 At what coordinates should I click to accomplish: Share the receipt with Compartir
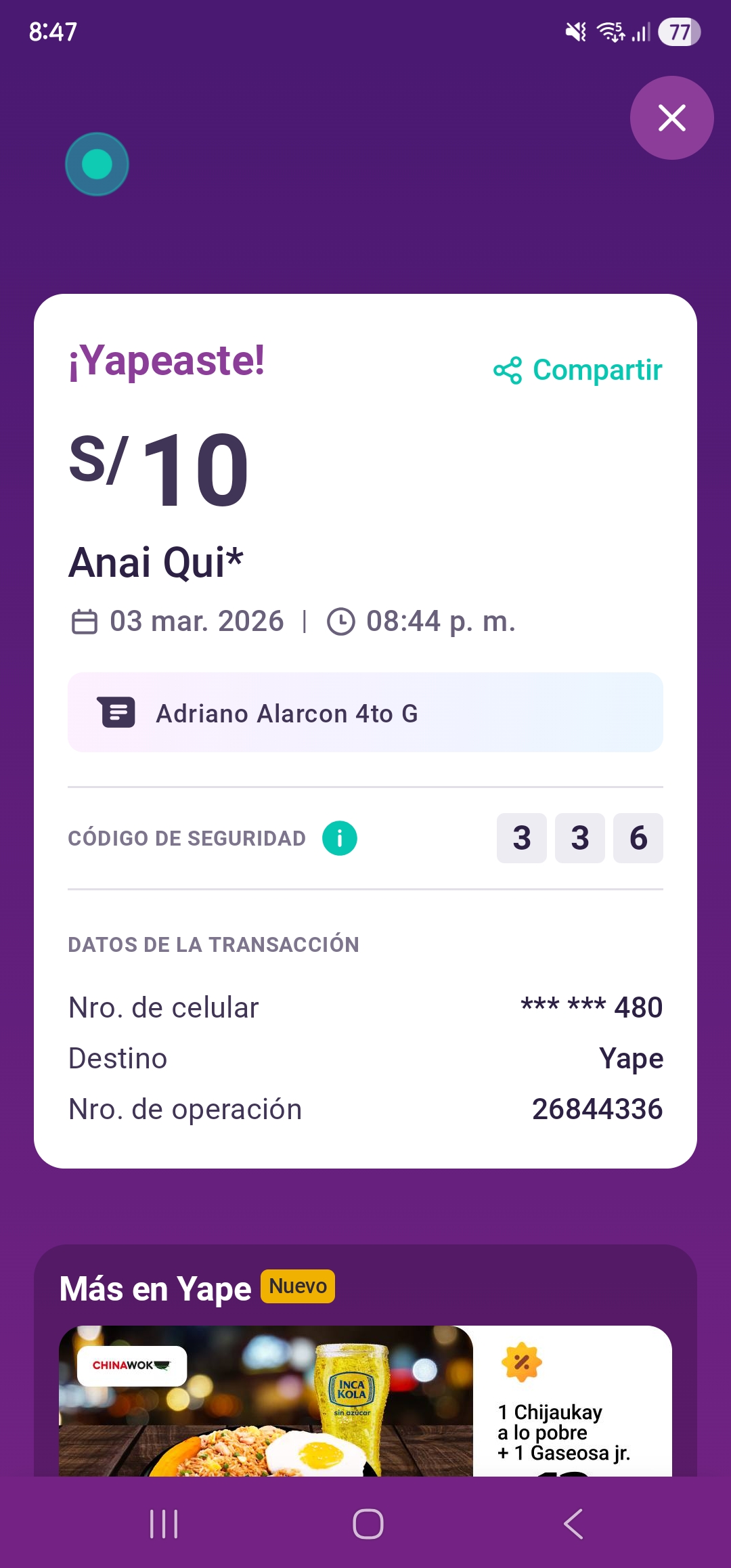[x=578, y=370]
